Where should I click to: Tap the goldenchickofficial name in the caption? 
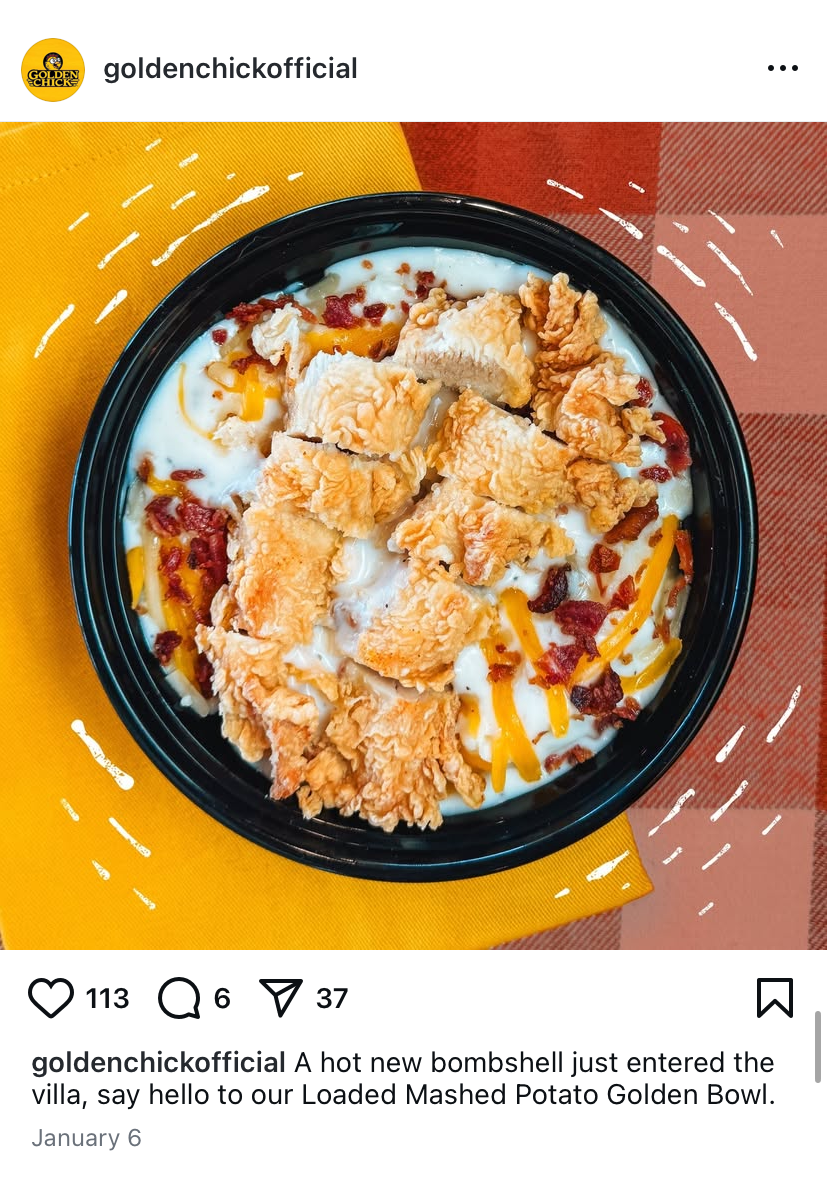coord(158,1062)
